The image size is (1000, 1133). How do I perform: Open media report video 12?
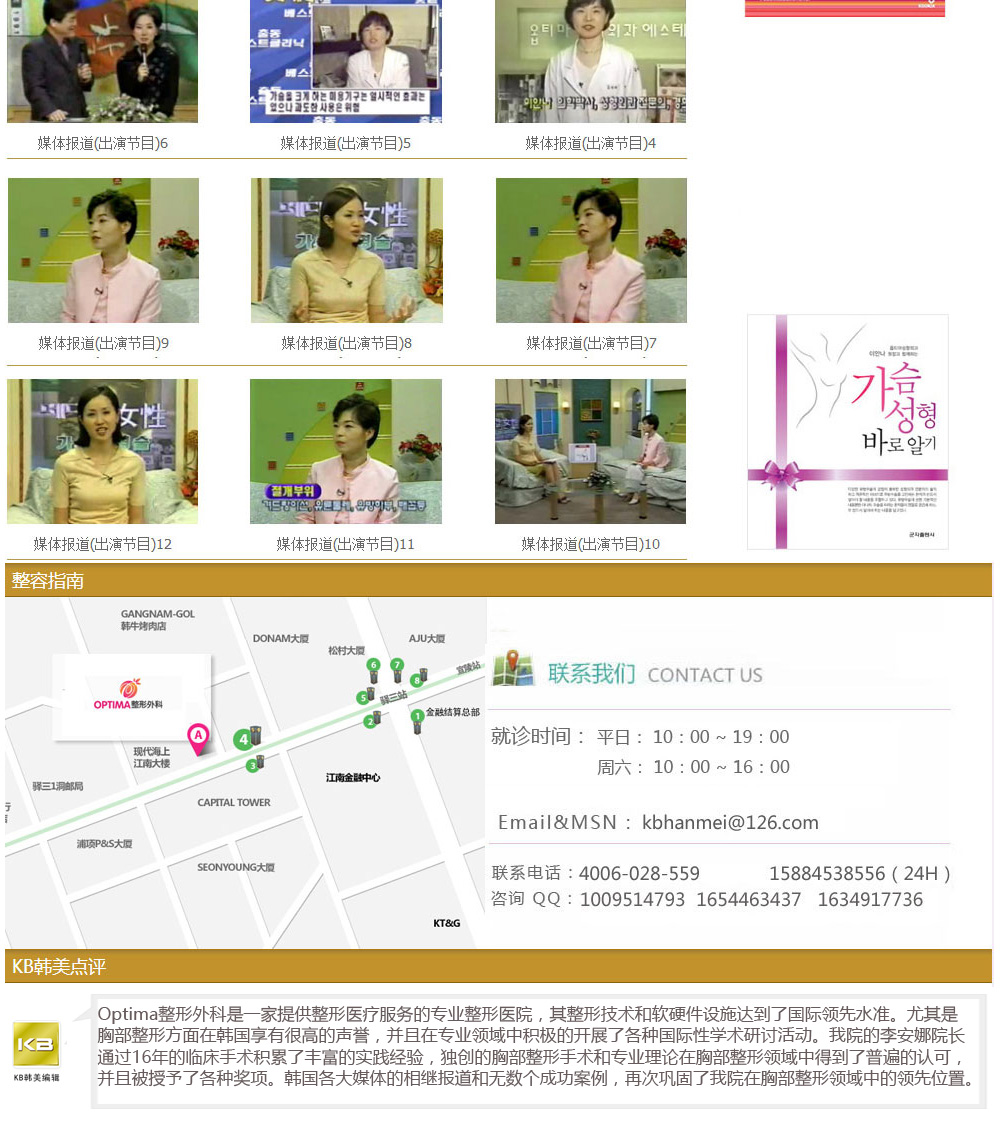click(x=102, y=451)
